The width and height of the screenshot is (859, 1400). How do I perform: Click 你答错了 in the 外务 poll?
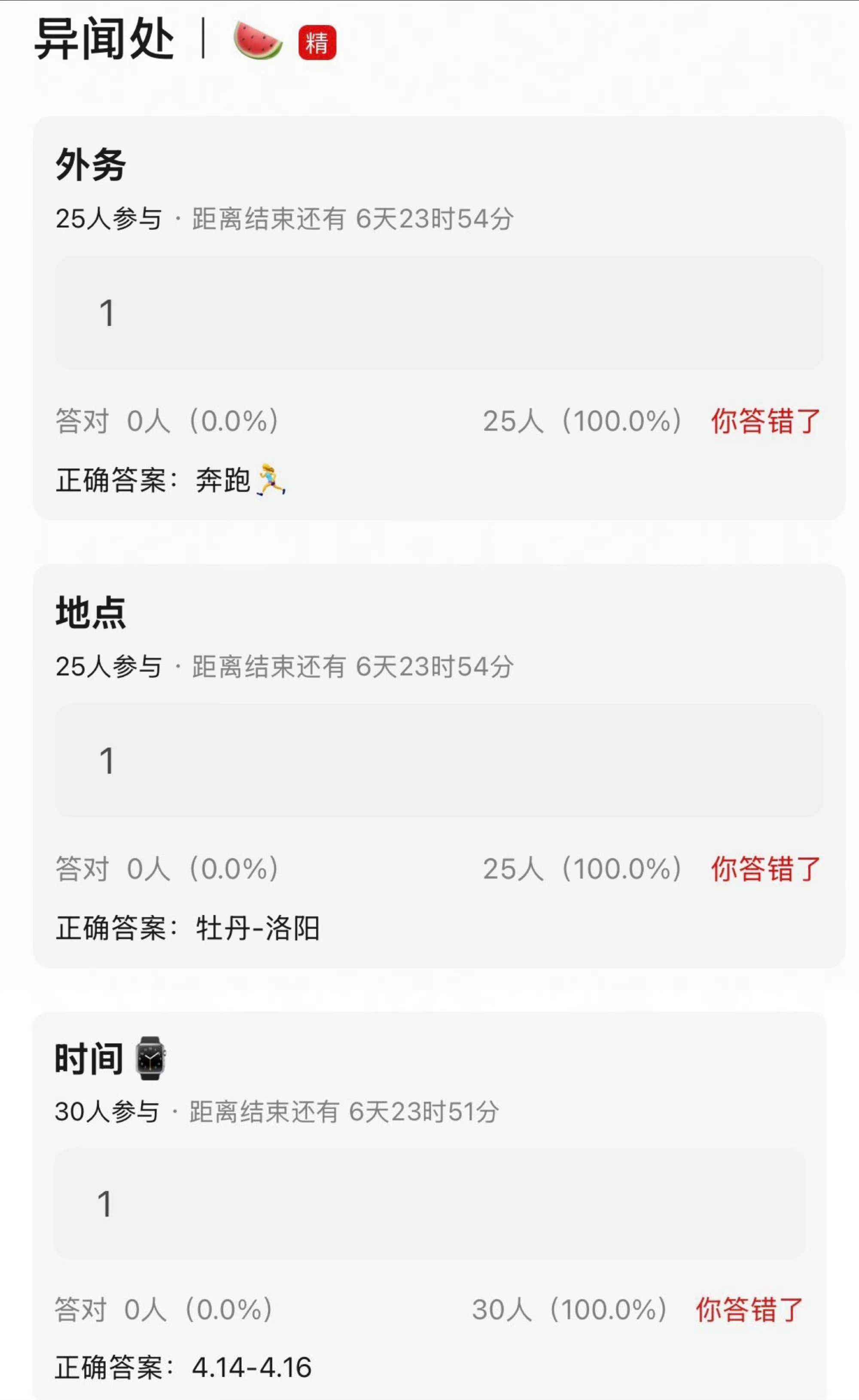click(x=764, y=421)
